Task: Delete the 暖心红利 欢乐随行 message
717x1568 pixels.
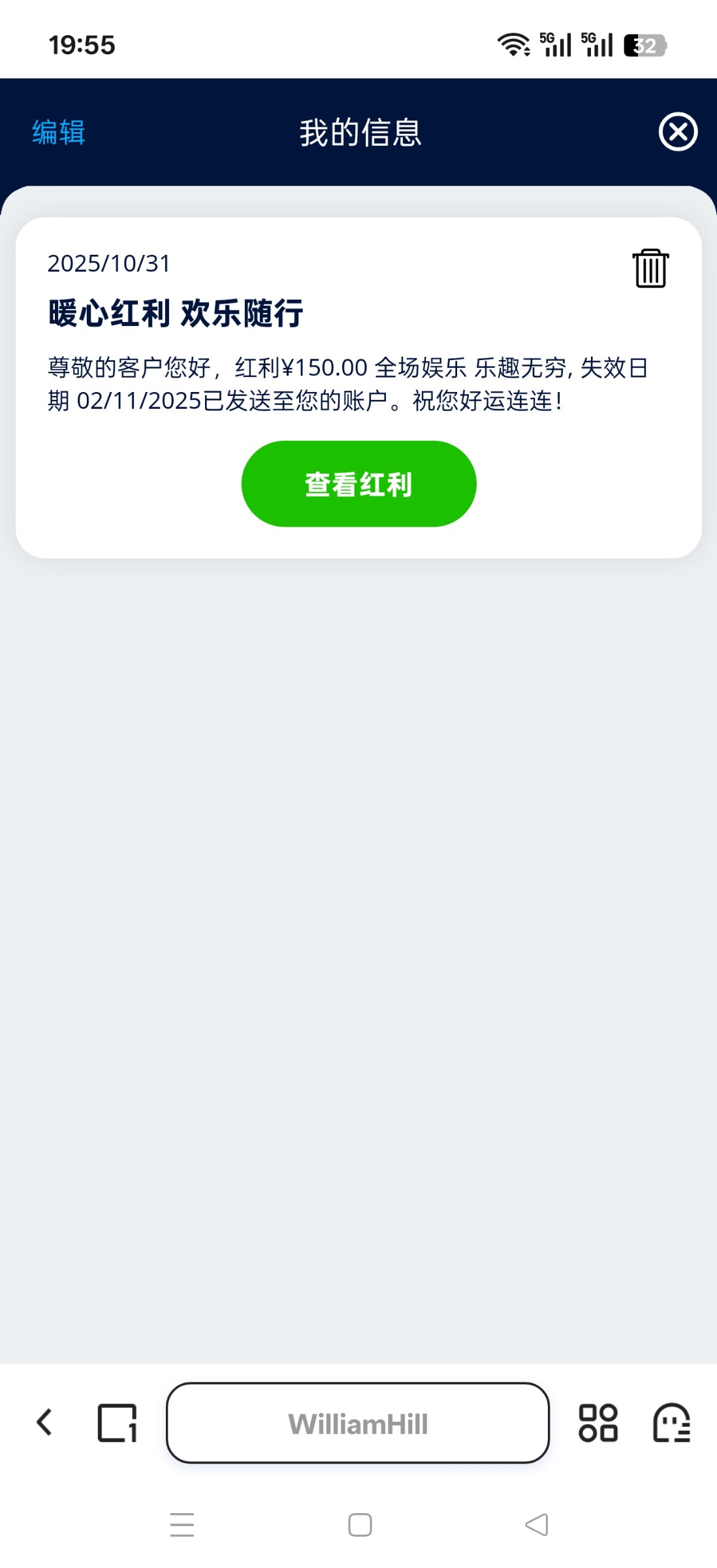Action: click(650, 269)
